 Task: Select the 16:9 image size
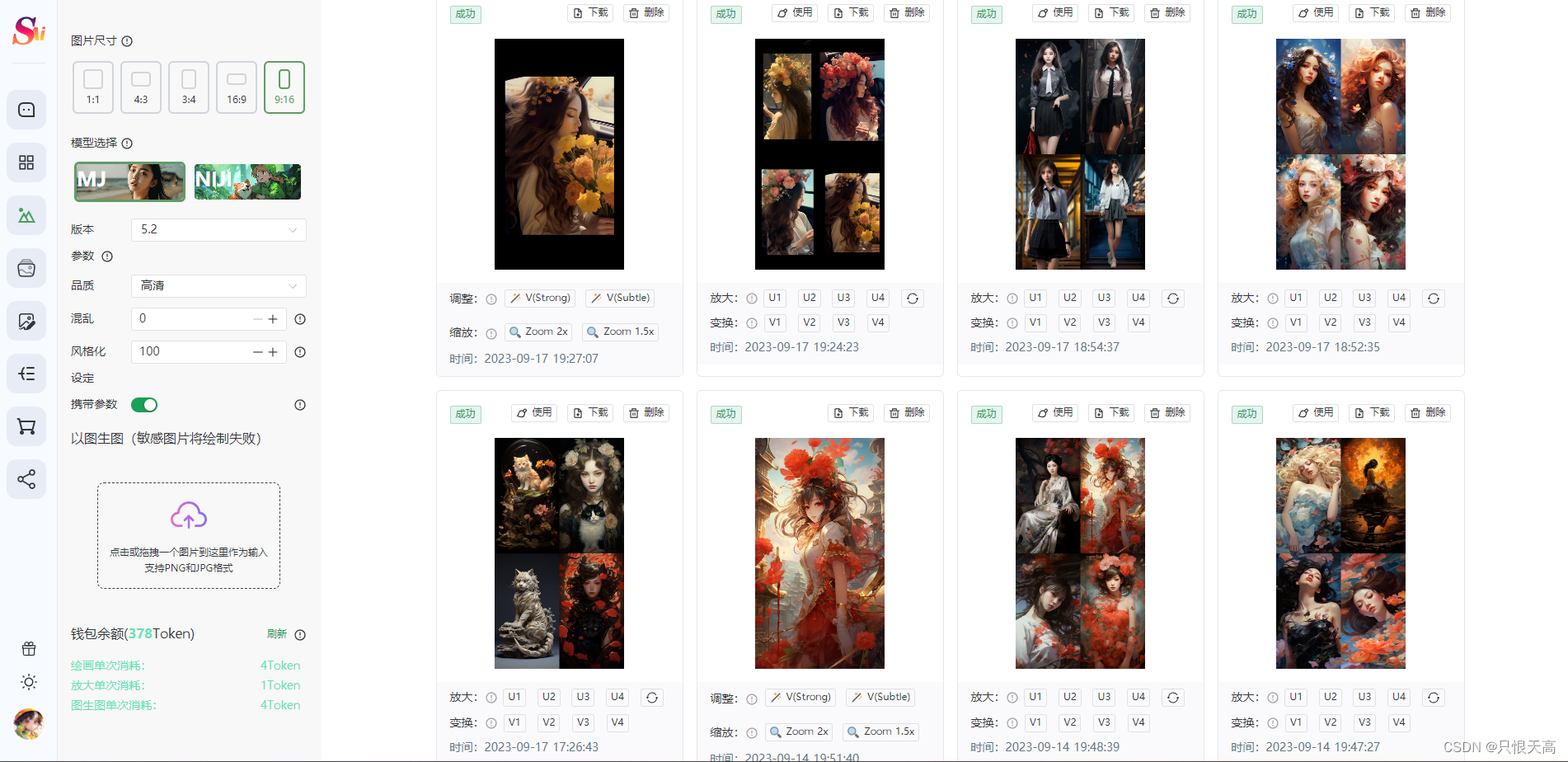[237, 87]
